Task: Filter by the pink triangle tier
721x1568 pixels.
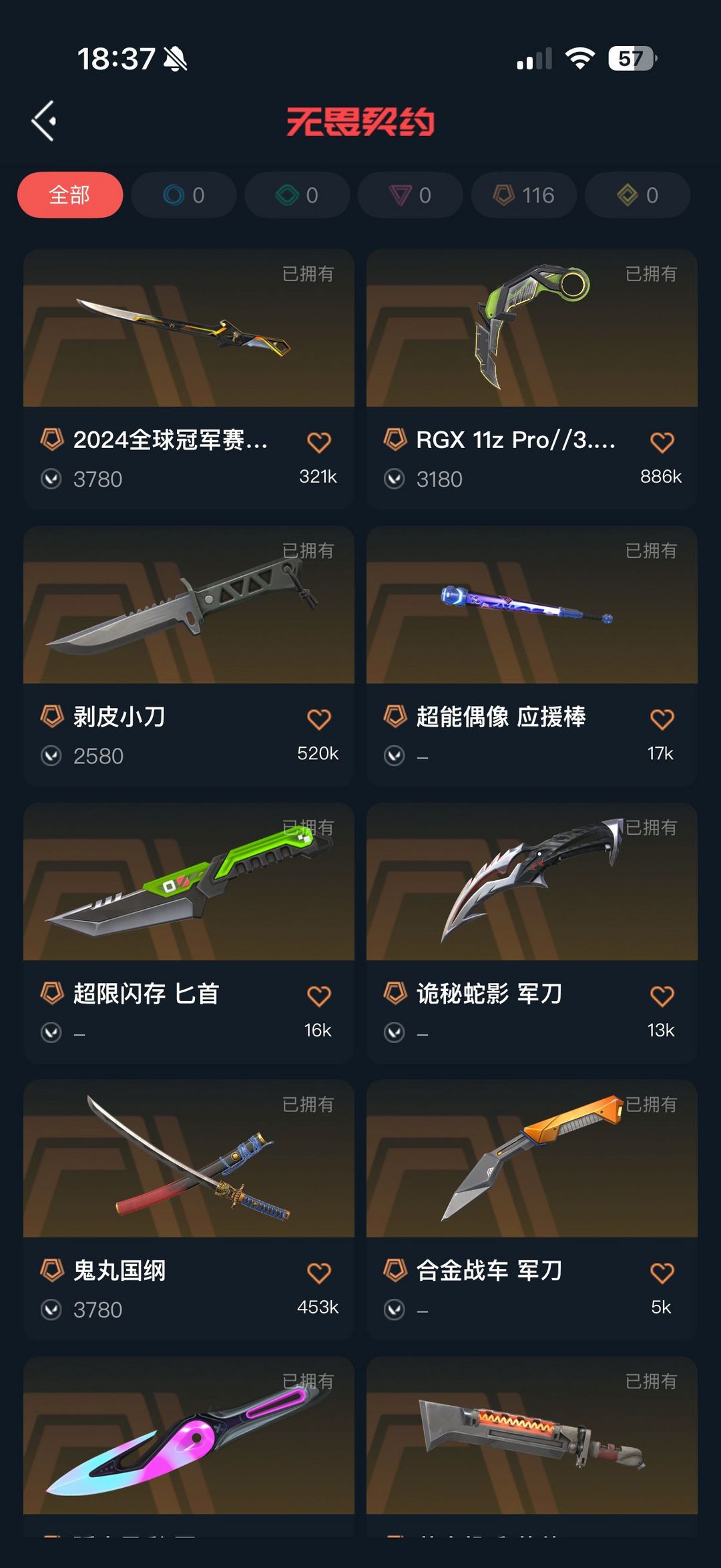Action: (x=411, y=195)
